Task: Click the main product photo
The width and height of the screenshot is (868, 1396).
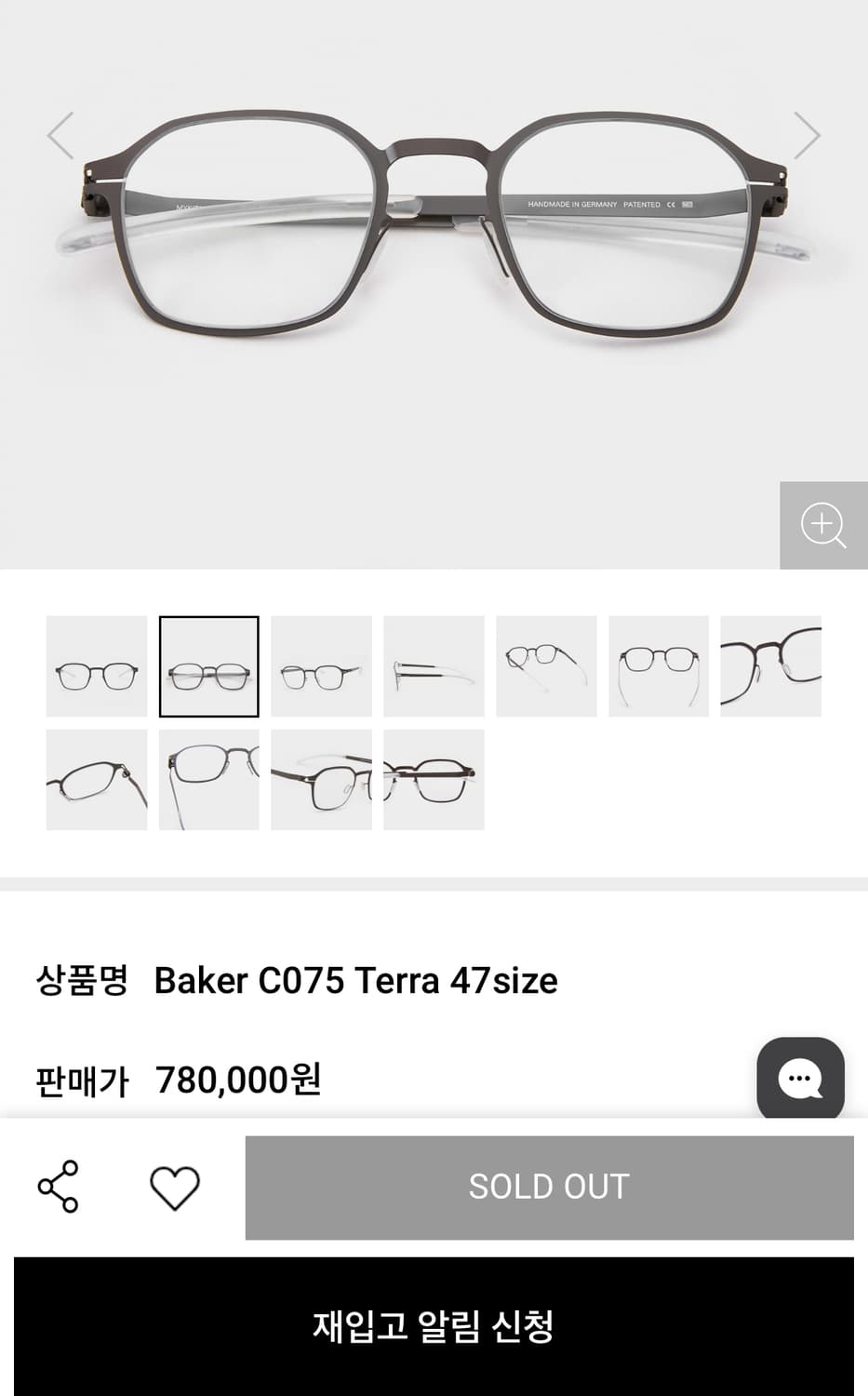Action: coord(434,279)
